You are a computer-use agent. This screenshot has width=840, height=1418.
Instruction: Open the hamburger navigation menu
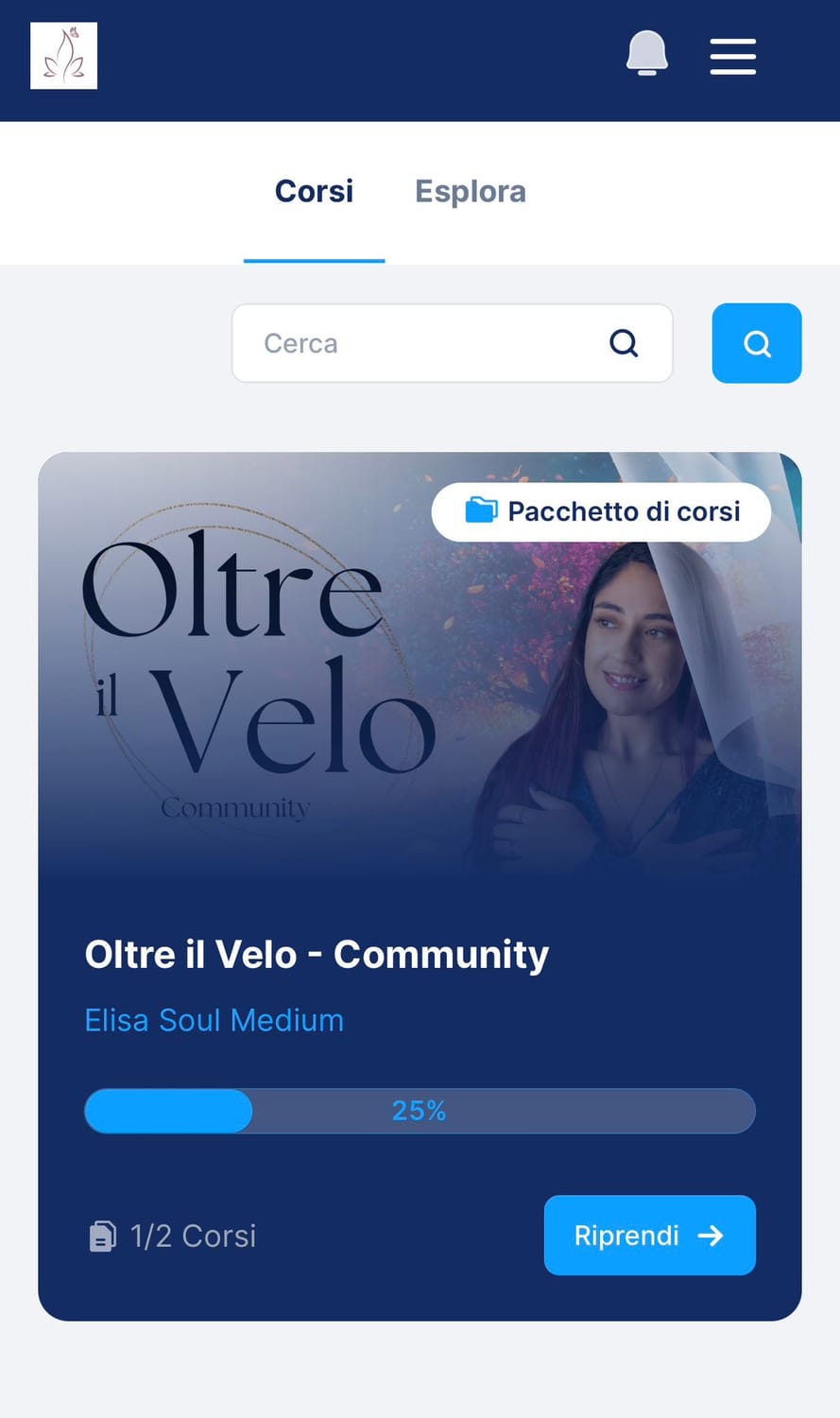point(732,57)
